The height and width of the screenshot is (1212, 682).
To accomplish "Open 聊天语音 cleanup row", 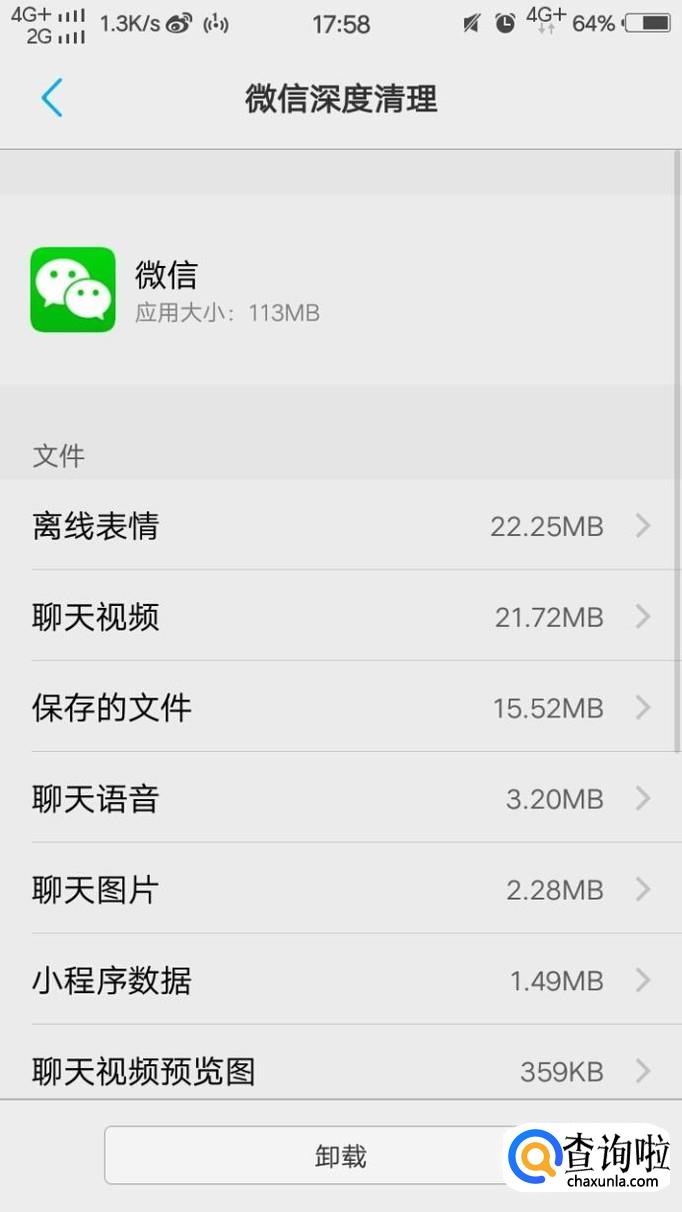I will point(340,798).
